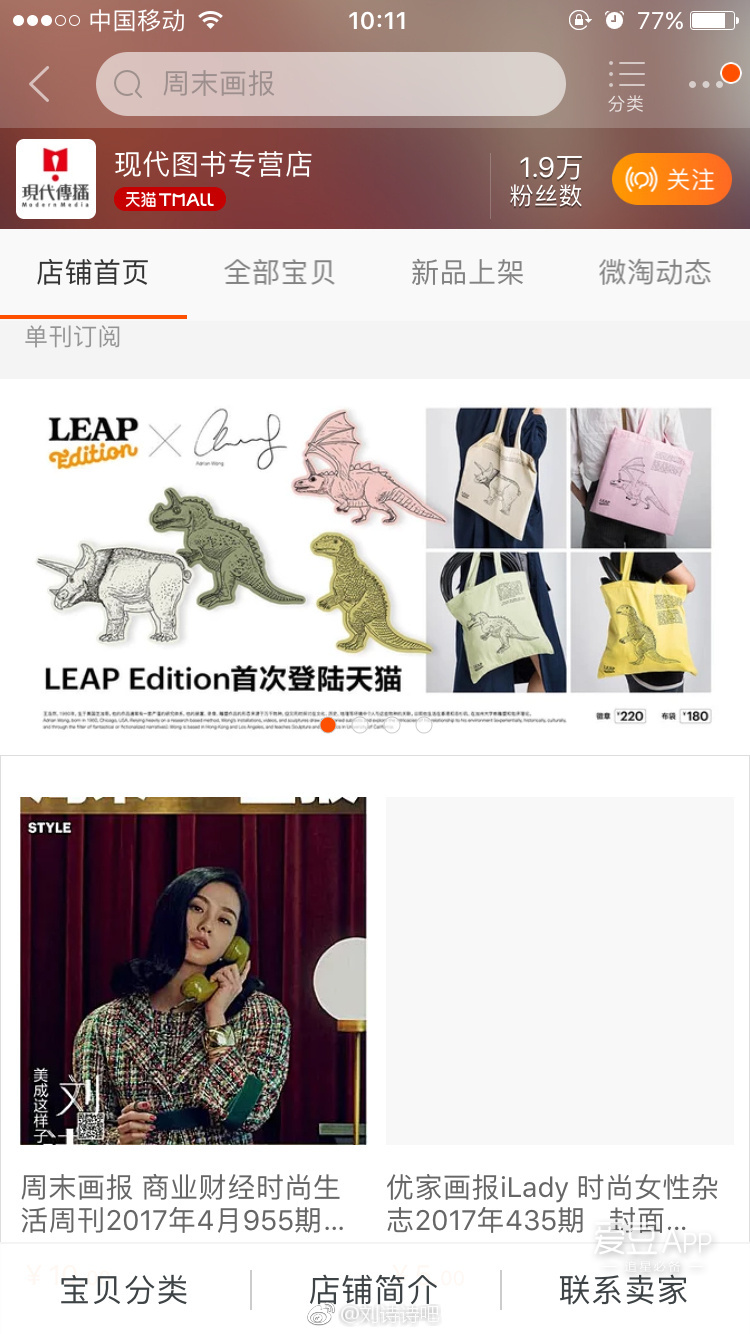Tap the 周末画报 search box
This screenshot has height=1334, width=750.
pyautogui.click(x=330, y=84)
